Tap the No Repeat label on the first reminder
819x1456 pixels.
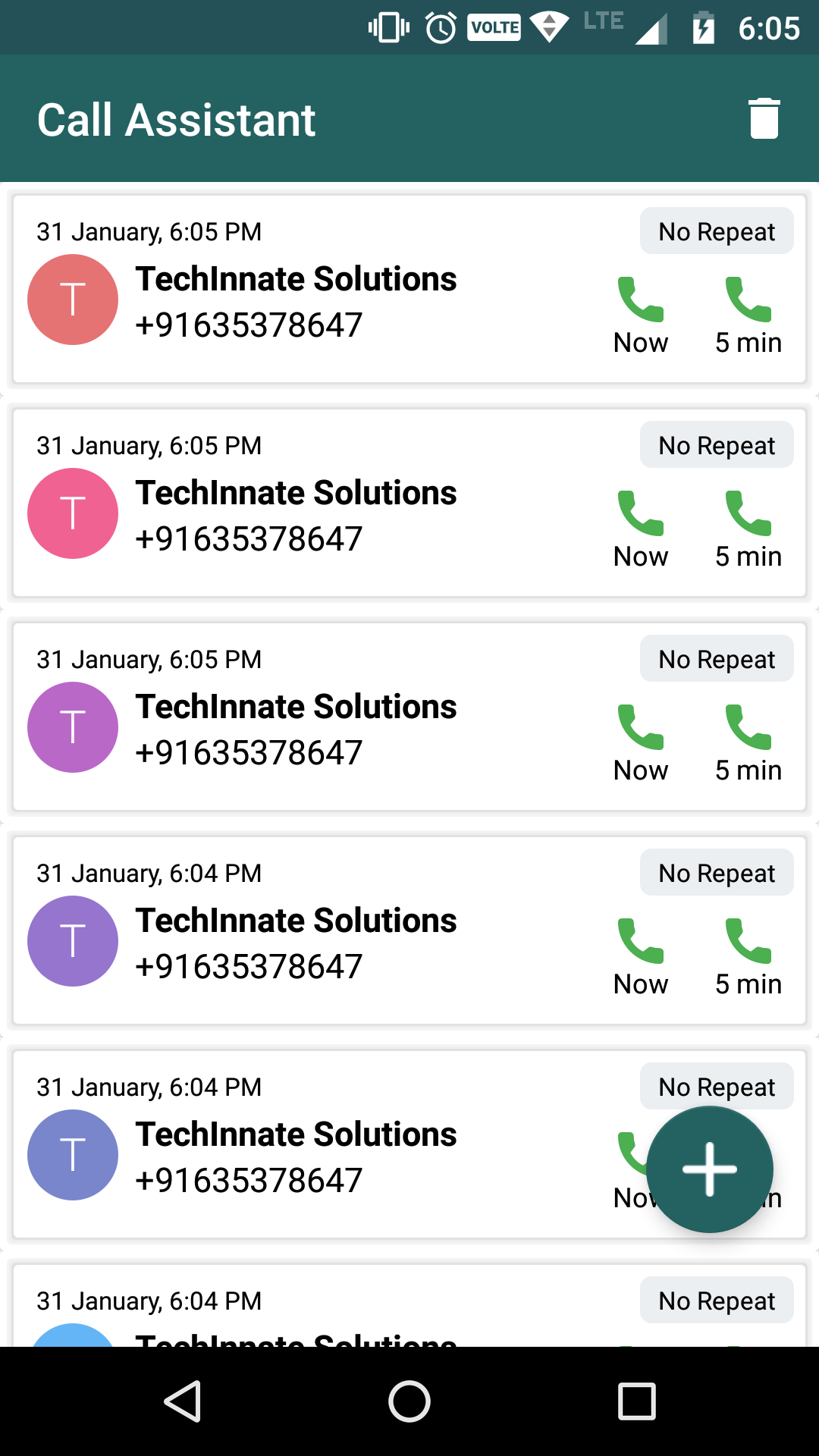[716, 231]
